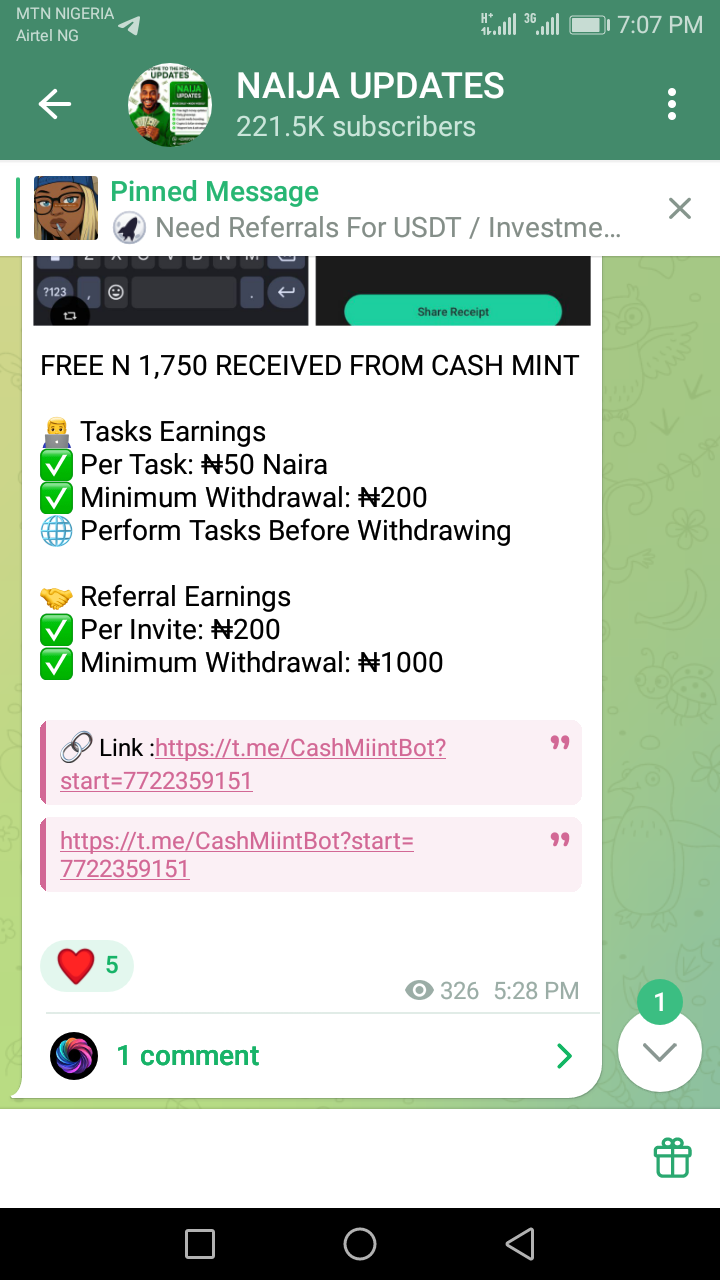Open the recent apps view
This screenshot has width=720, height=1280.
click(x=200, y=1244)
